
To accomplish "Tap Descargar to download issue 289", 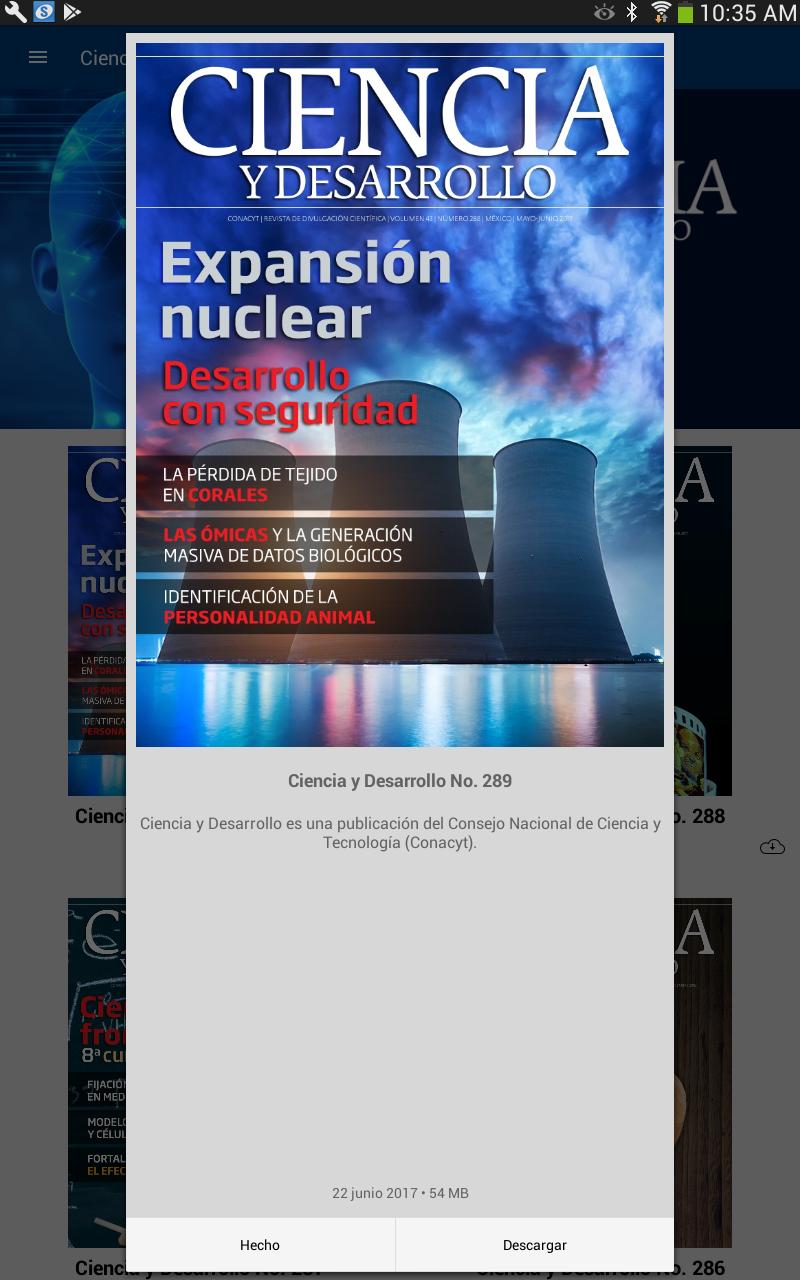I will 534,1245.
